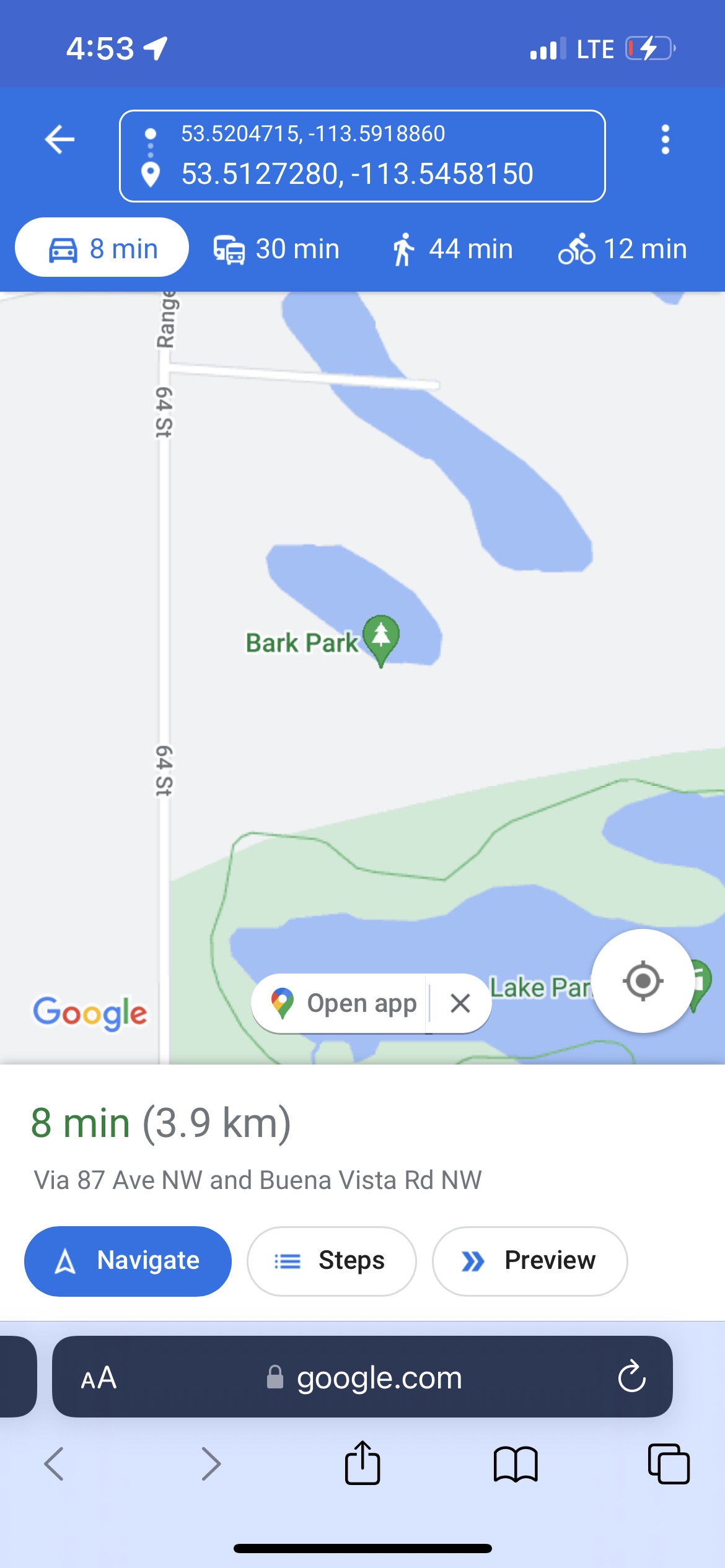Edit the destination coordinates field
The image size is (725, 1568).
click(357, 174)
